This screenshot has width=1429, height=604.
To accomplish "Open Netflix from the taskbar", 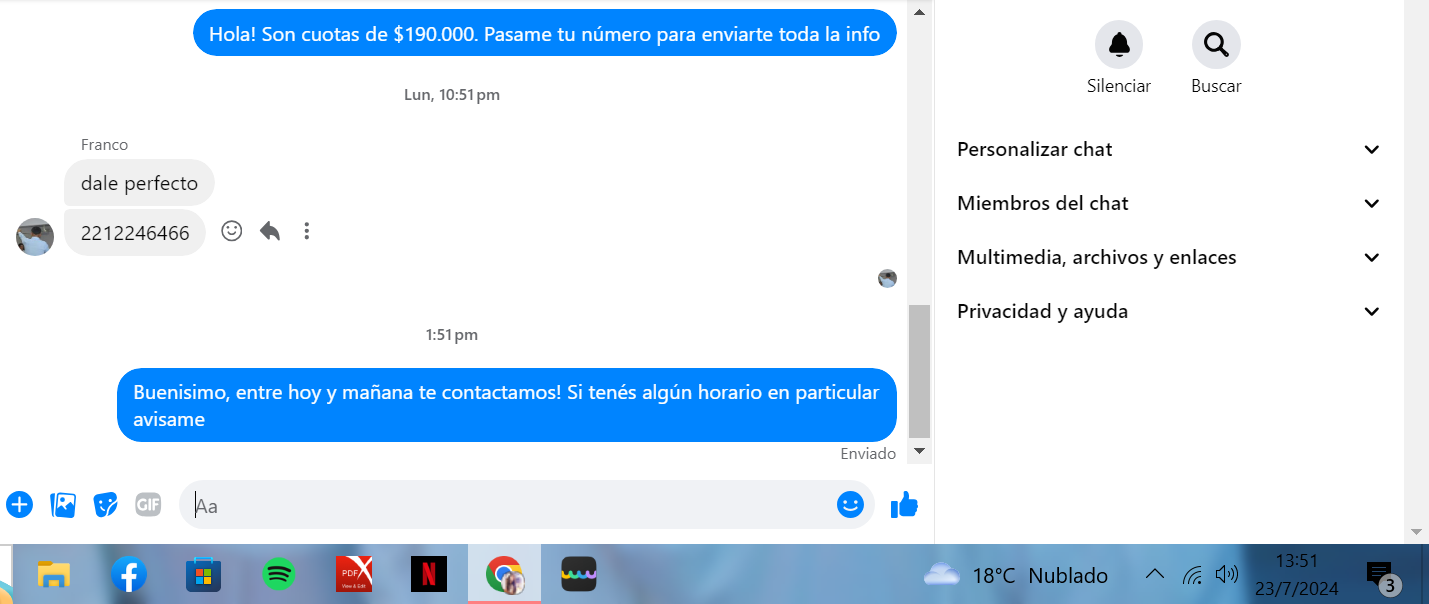I will [x=429, y=575].
